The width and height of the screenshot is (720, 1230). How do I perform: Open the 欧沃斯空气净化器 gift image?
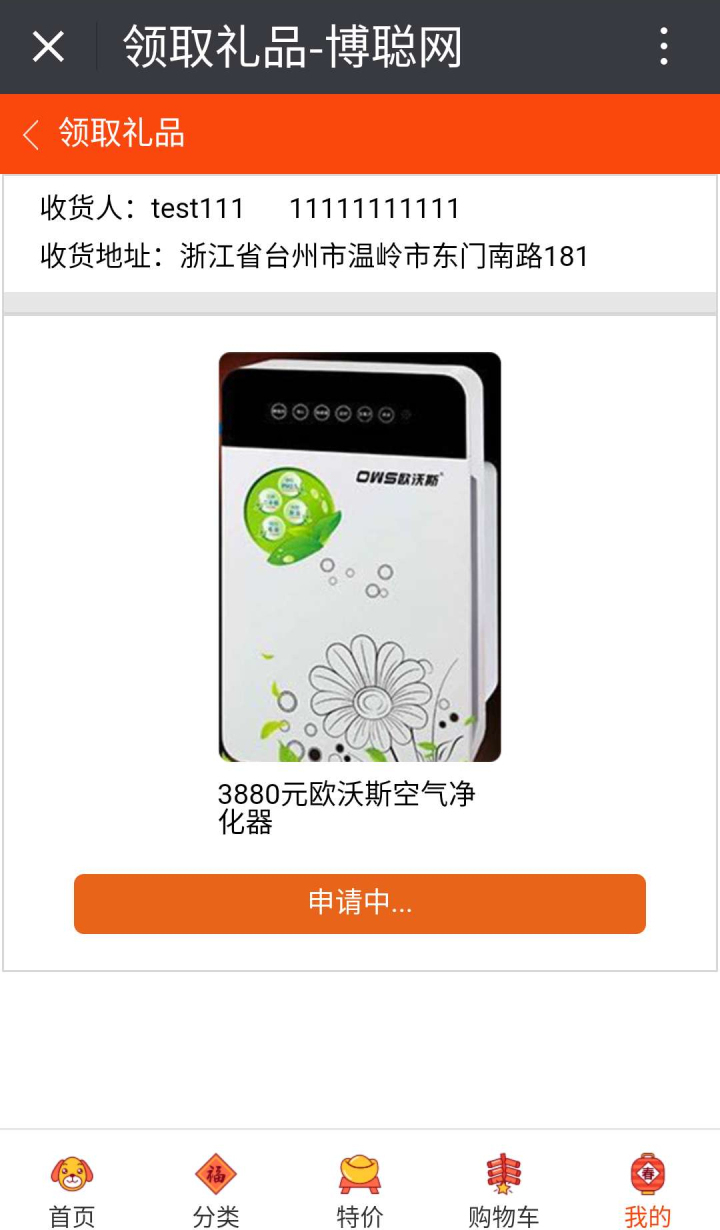tap(360, 557)
